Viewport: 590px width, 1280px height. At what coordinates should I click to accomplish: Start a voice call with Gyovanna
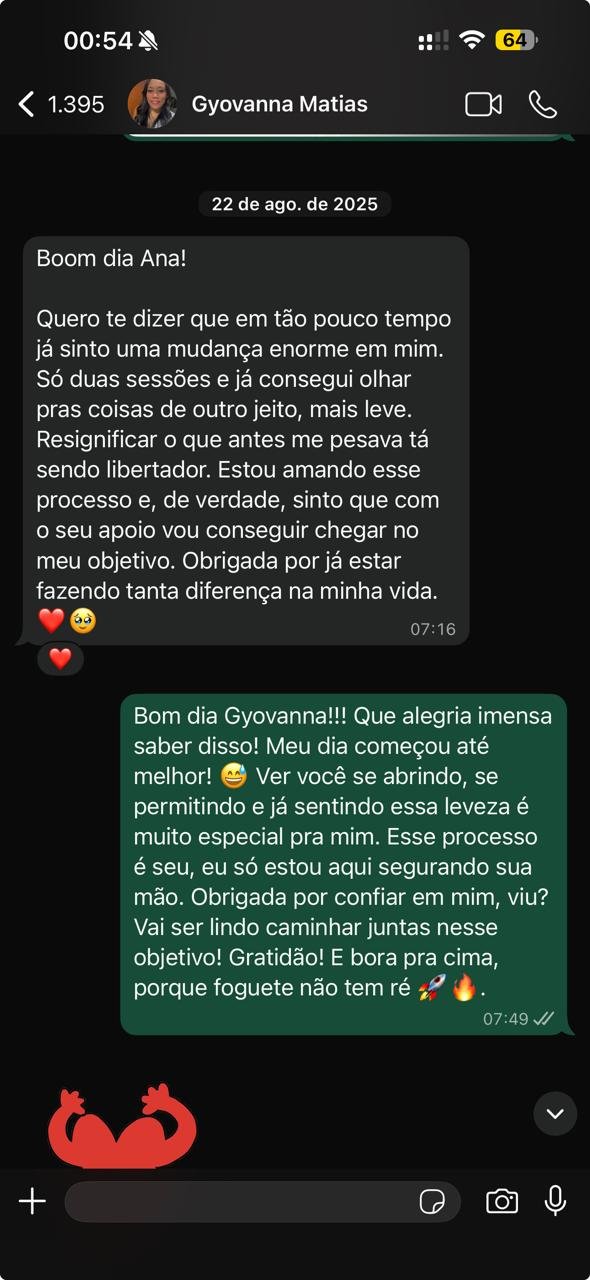pos(542,104)
